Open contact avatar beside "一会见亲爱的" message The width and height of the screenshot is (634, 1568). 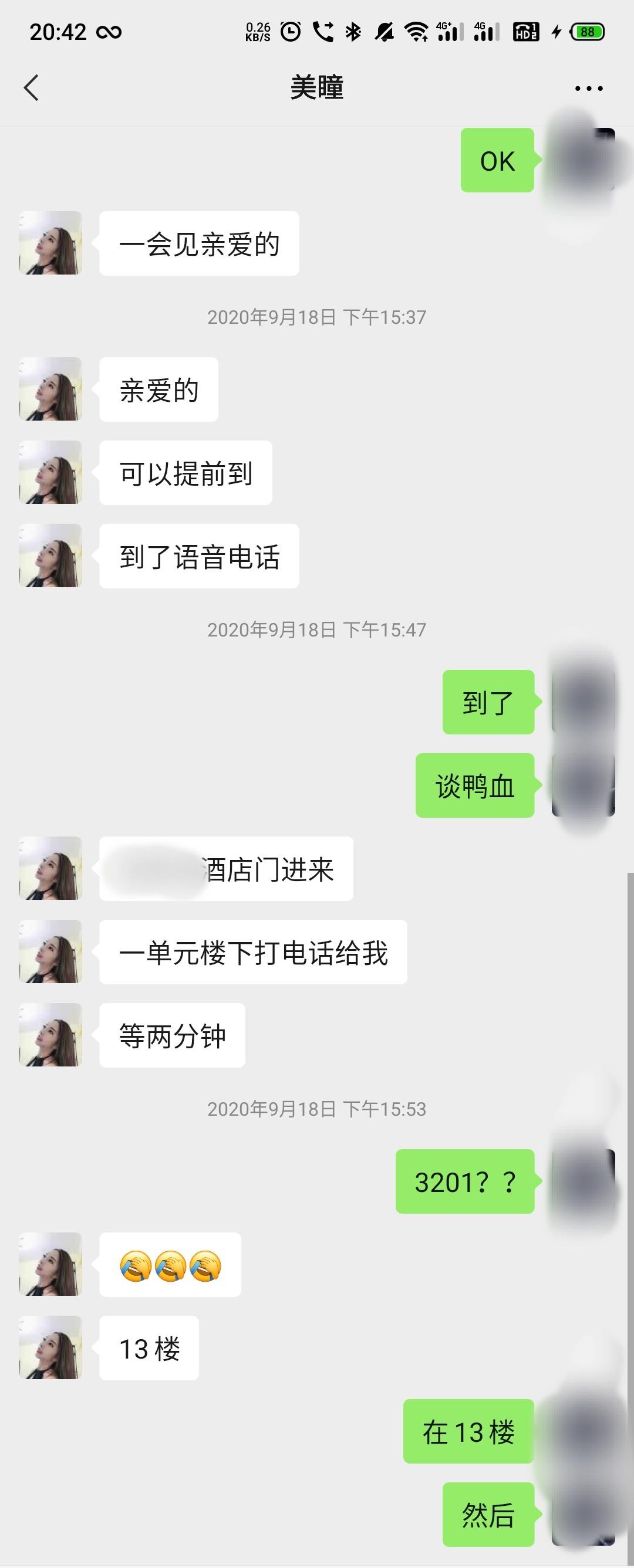tap(50, 243)
